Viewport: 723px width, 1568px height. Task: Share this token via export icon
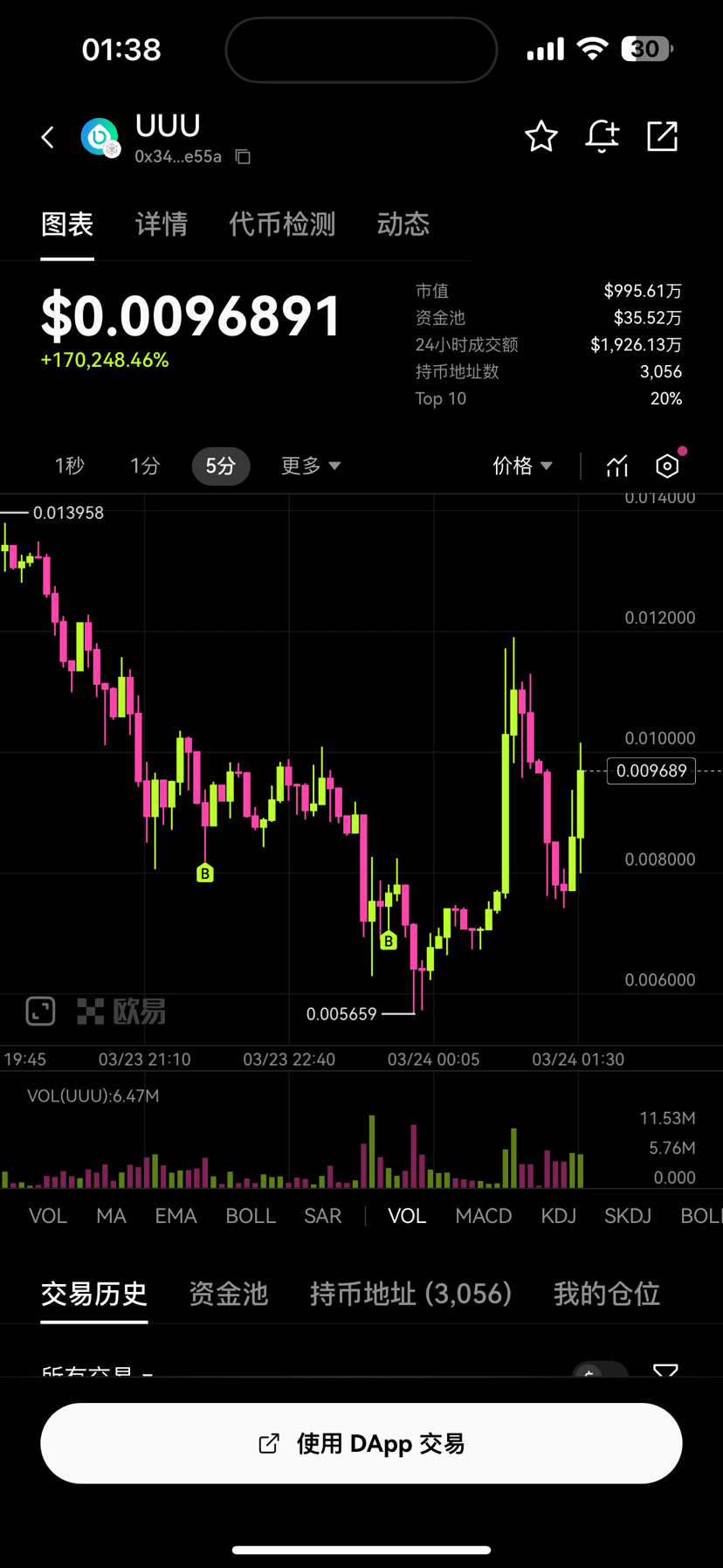pyautogui.click(x=662, y=137)
